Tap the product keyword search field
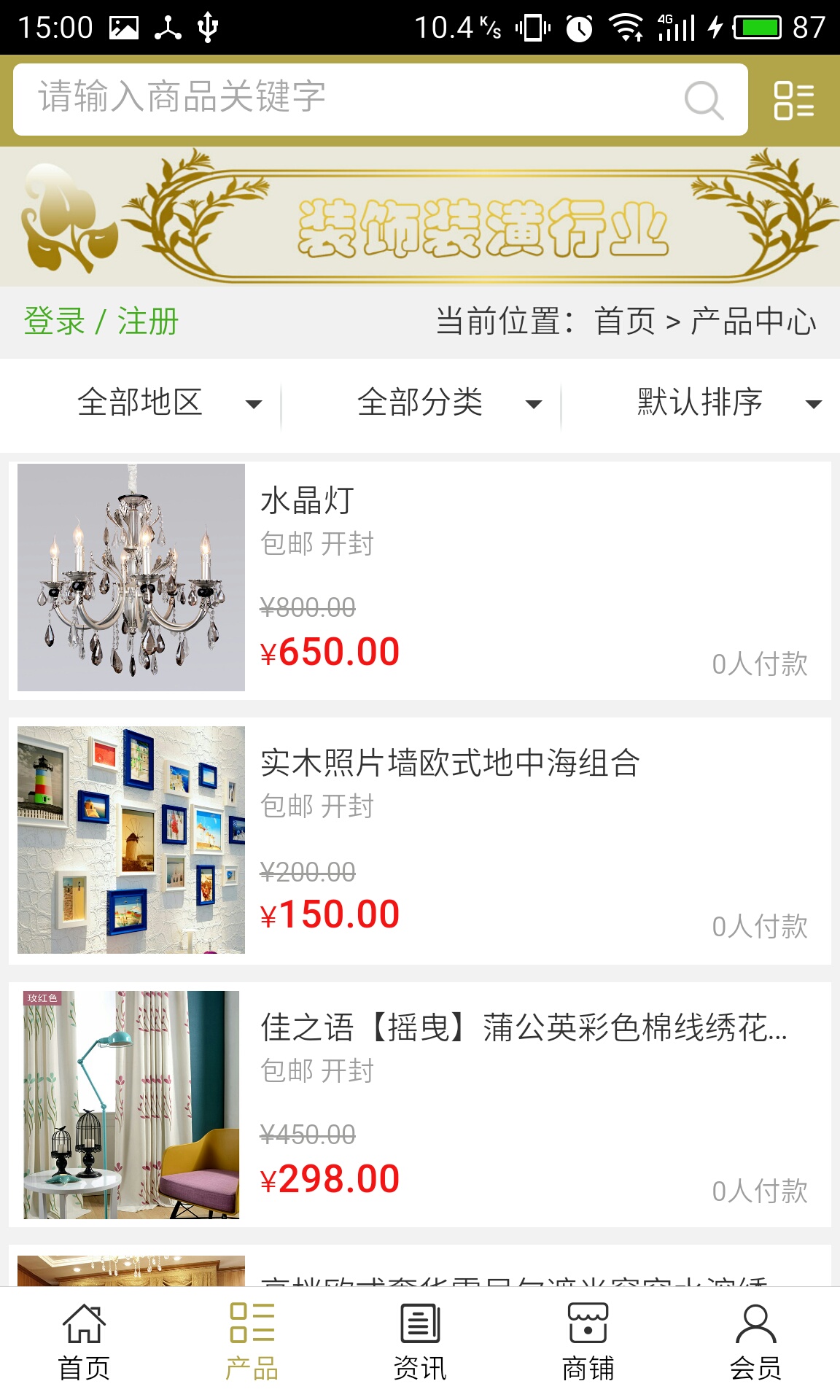840x1400 pixels. pyautogui.click(x=350, y=98)
